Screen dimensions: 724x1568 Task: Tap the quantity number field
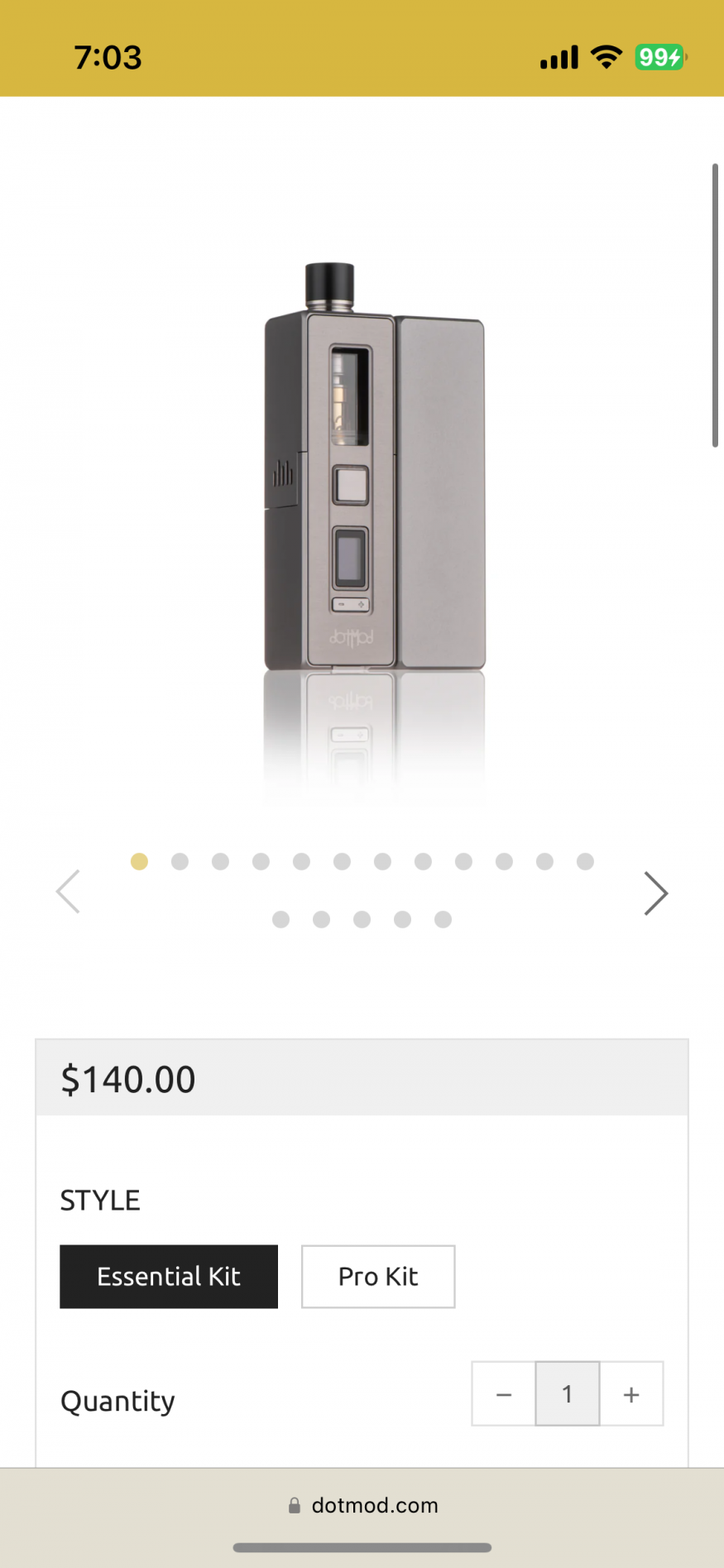point(568,1394)
